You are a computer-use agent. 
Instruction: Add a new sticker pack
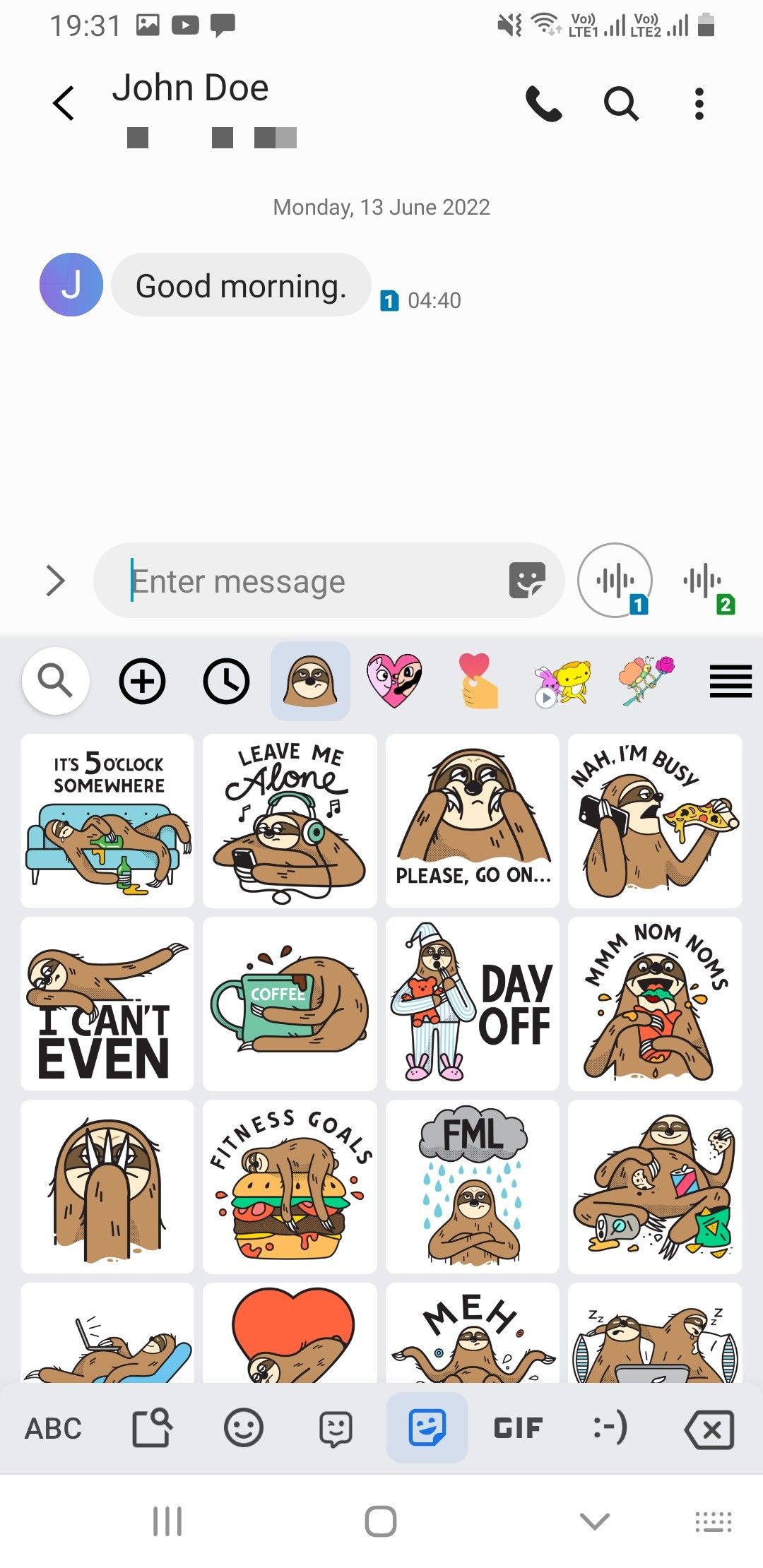click(142, 682)
